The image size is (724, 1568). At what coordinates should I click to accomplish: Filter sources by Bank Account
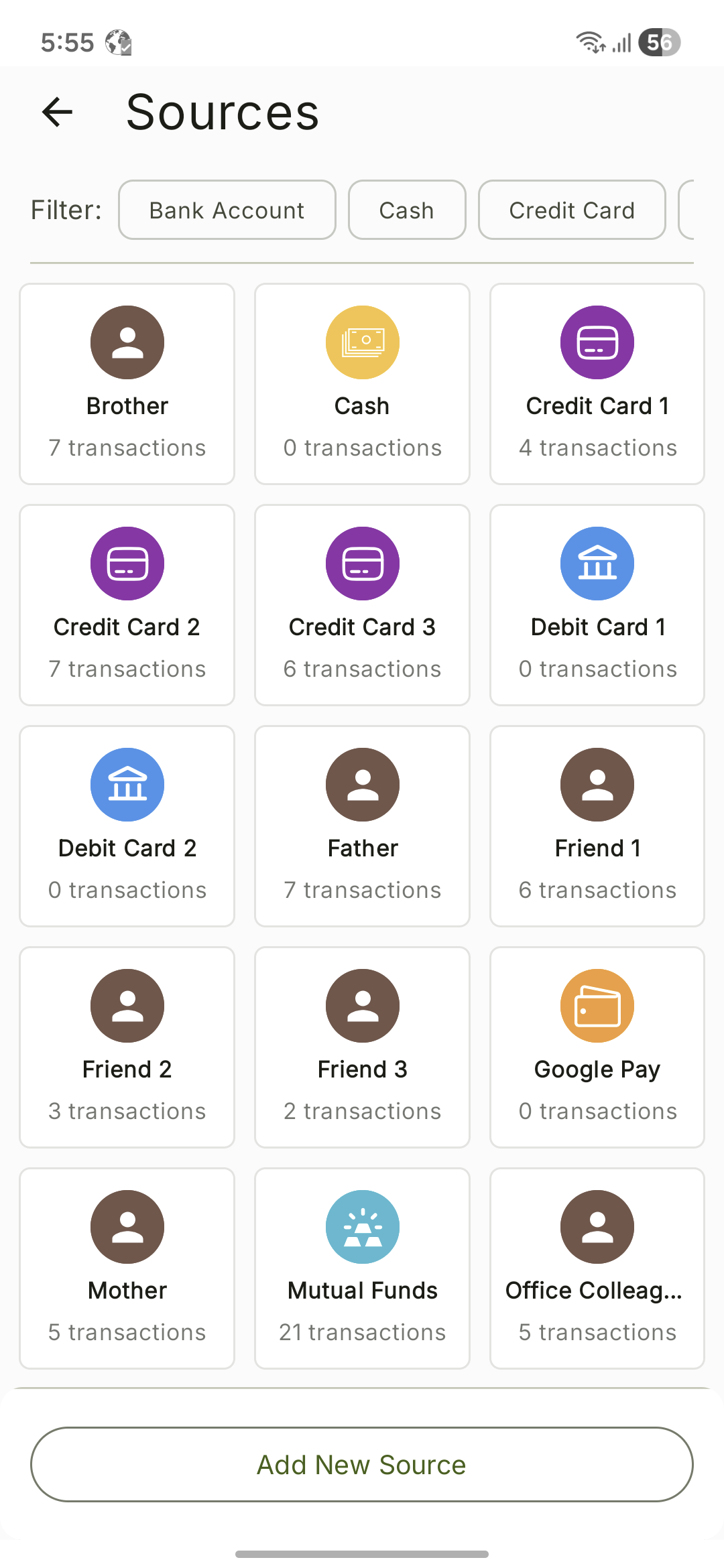pyautogui.click(x=227, y=210)
